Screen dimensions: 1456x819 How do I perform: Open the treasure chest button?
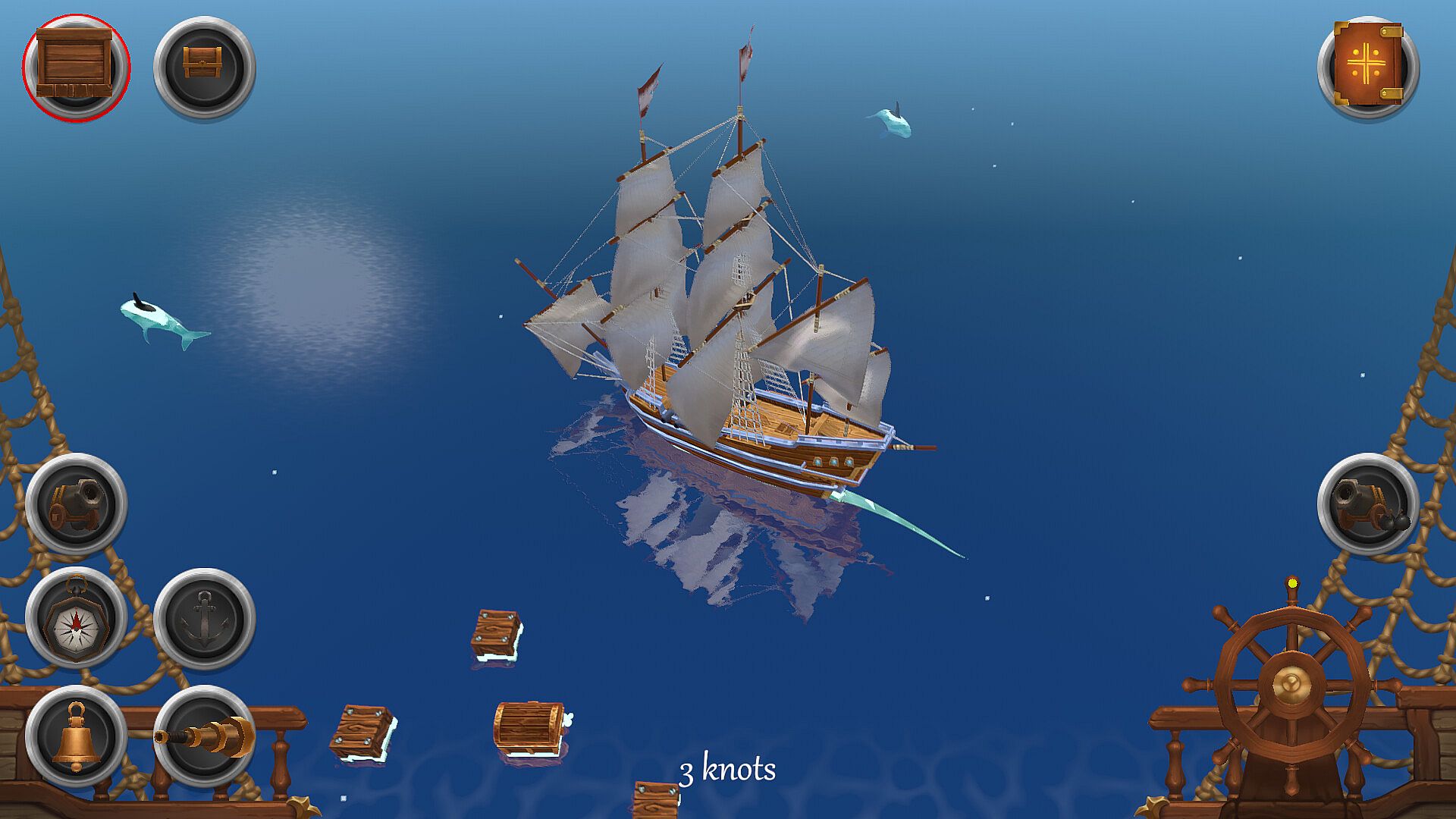(x=204, y=67)
